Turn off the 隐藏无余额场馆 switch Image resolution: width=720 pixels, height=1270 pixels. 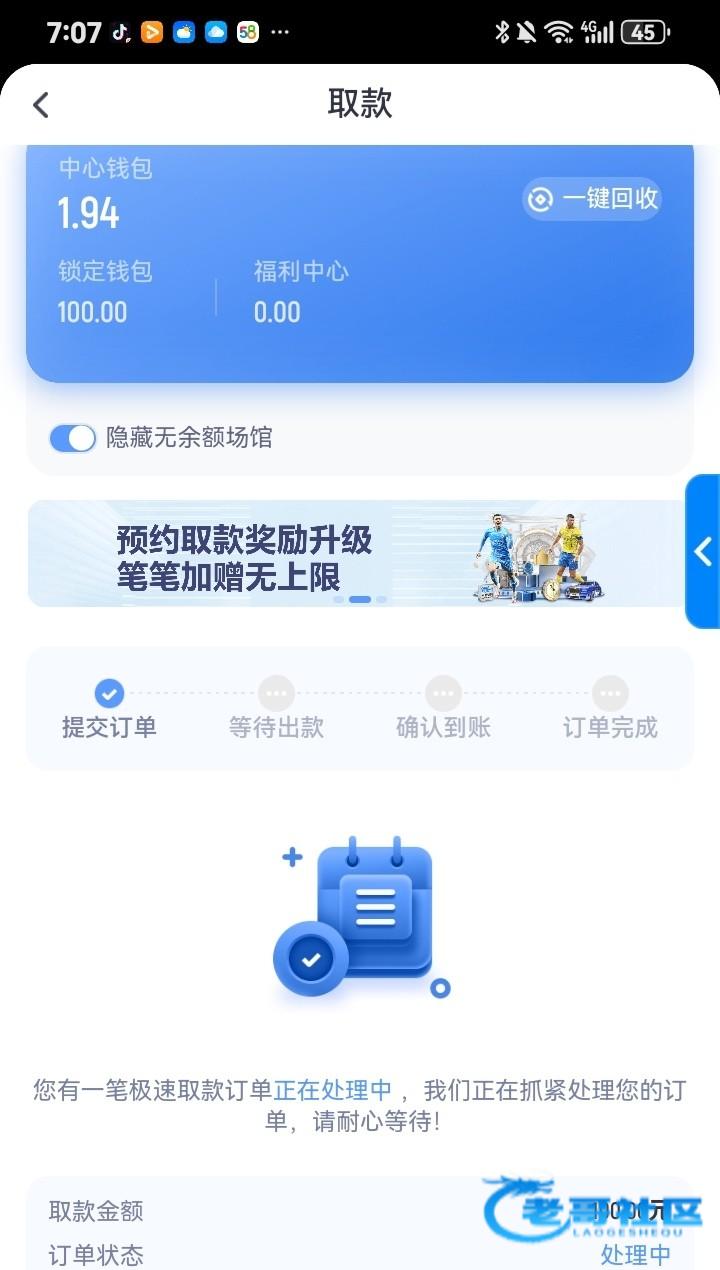click(73, 438)
